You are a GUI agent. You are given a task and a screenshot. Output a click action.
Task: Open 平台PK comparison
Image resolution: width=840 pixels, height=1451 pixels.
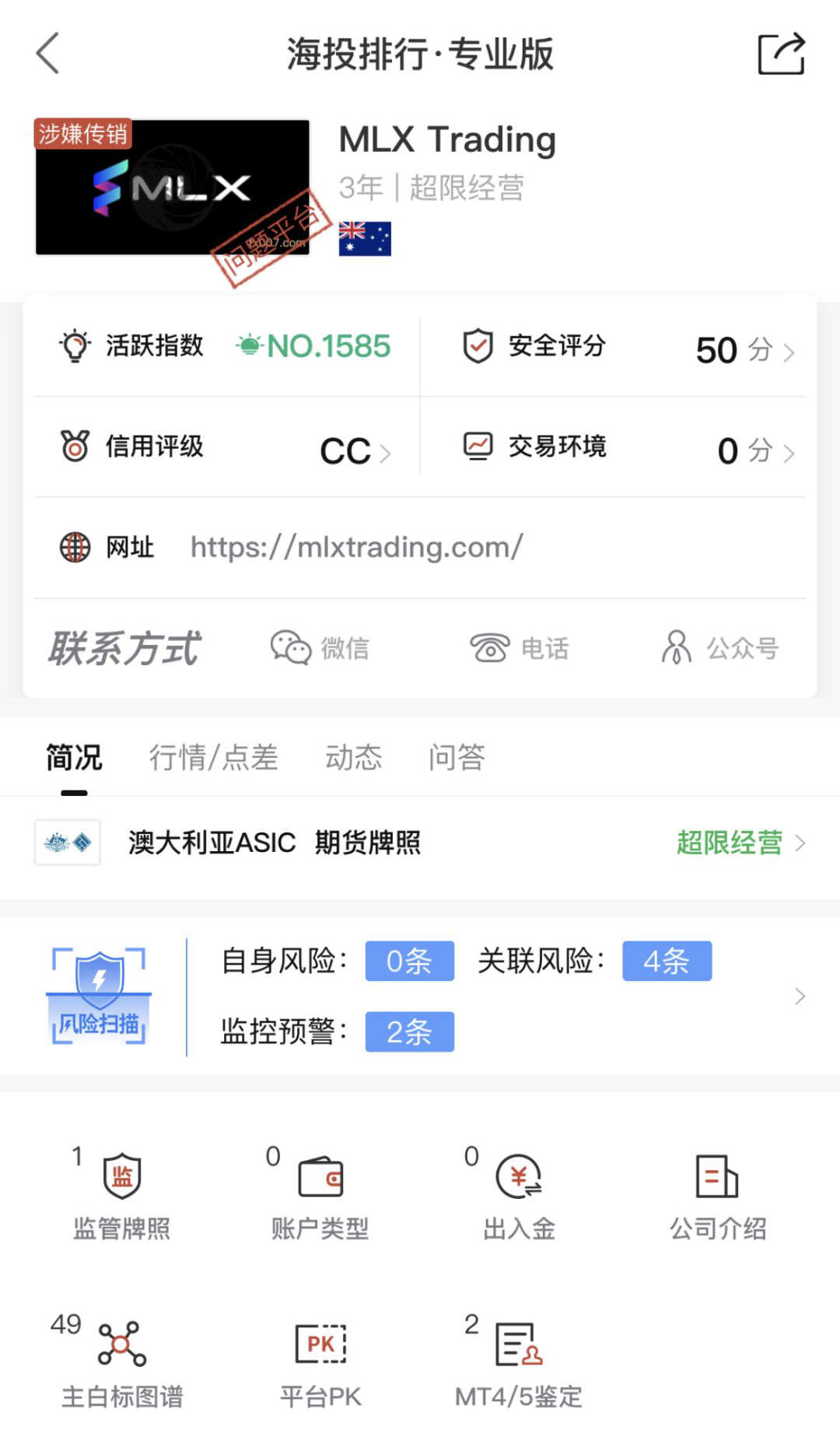320,1362
